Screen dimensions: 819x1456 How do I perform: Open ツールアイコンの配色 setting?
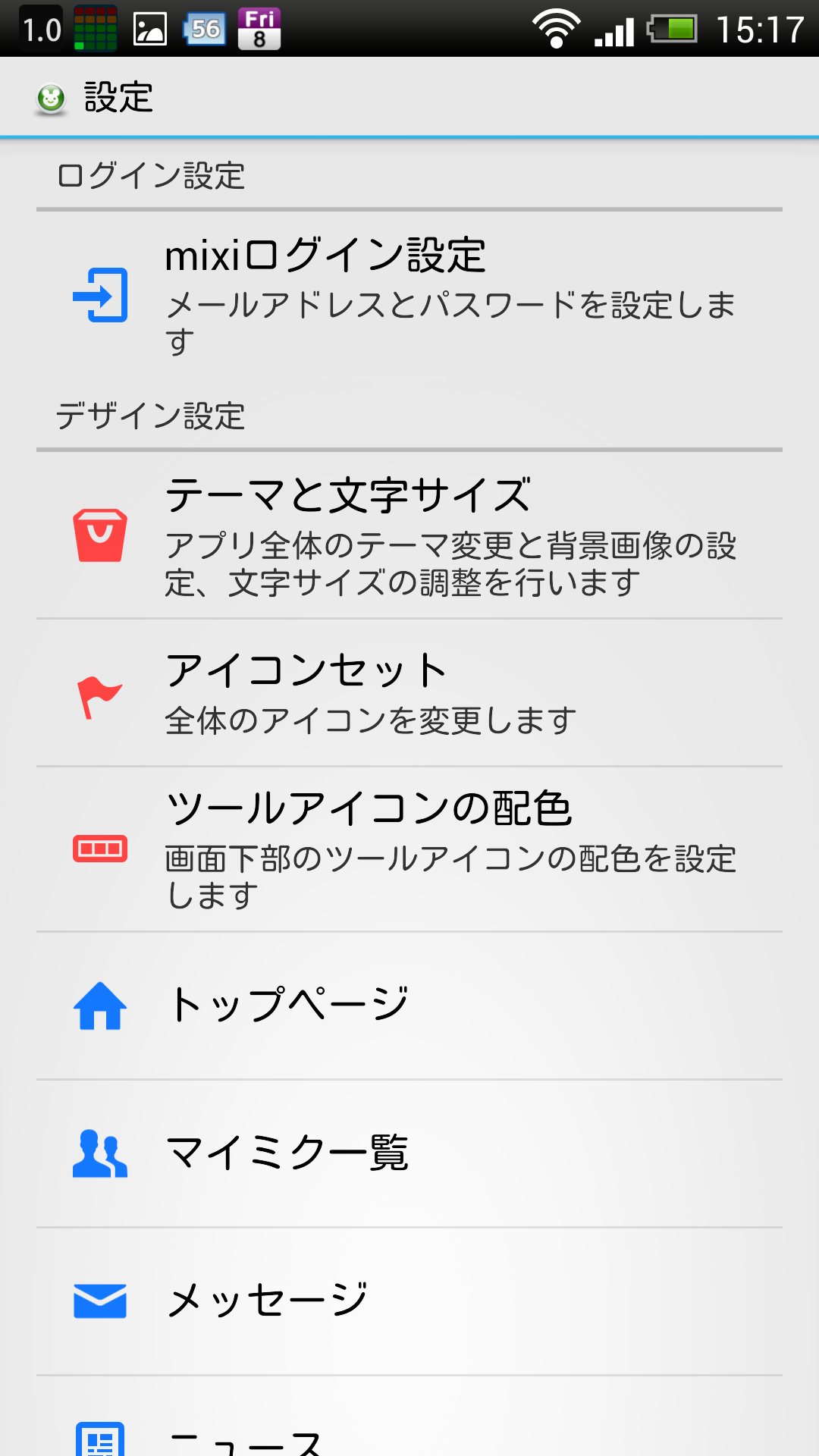[x=409, y=849]
